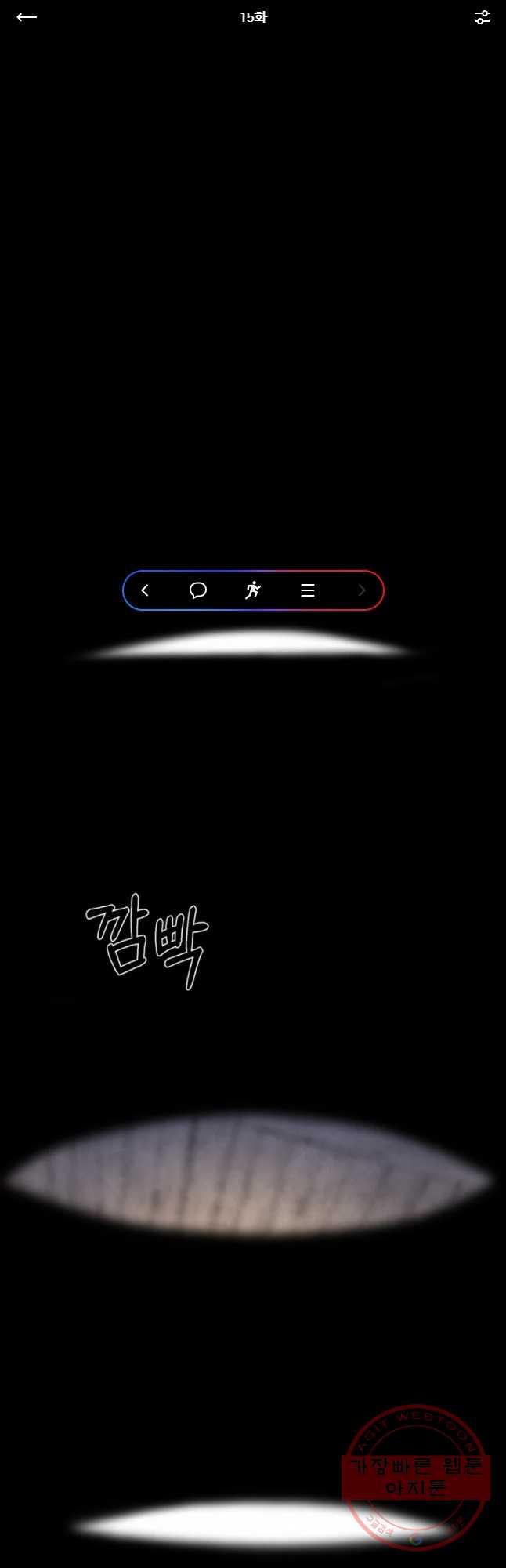Go to the next episode
The image size is (506, 1568).
point(361,590)
